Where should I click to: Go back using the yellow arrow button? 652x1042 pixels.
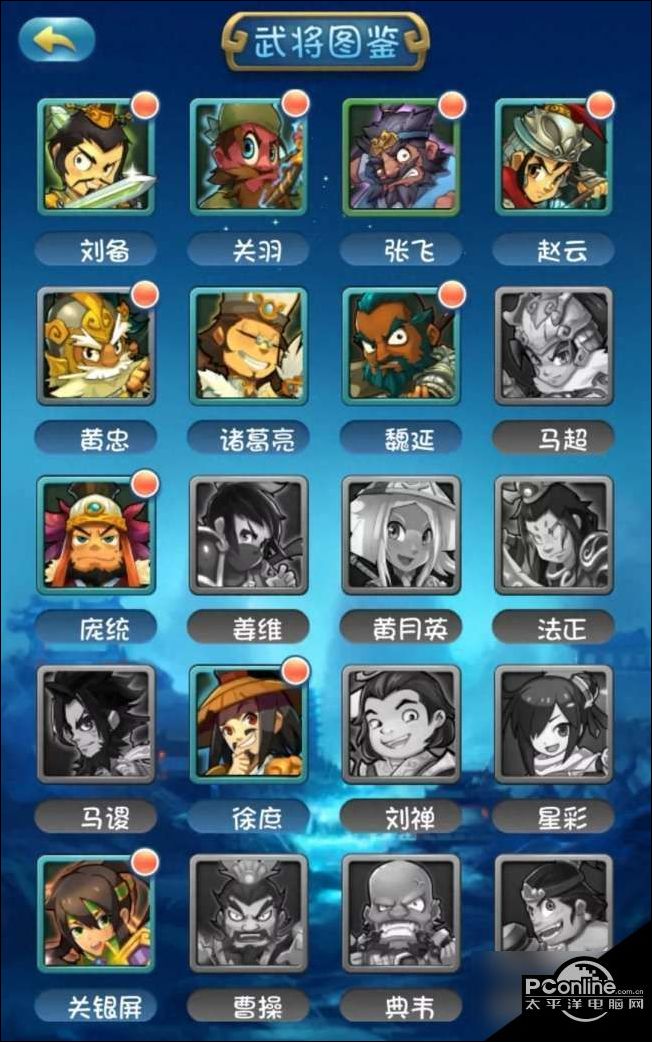click(56, 40)
